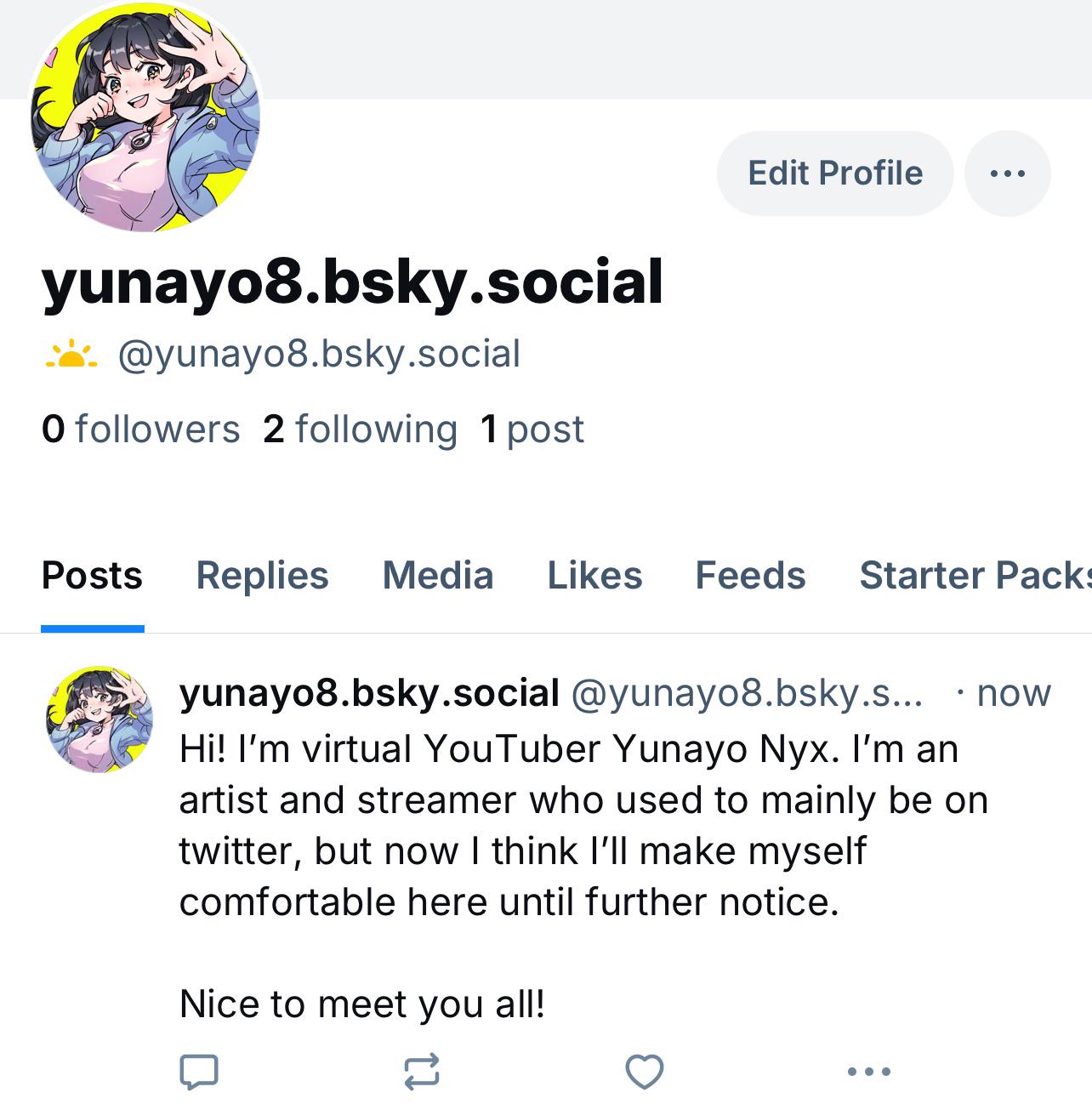View the 2 following accounts
This screenshot has height=1115, width=1092.
point(360,430)
